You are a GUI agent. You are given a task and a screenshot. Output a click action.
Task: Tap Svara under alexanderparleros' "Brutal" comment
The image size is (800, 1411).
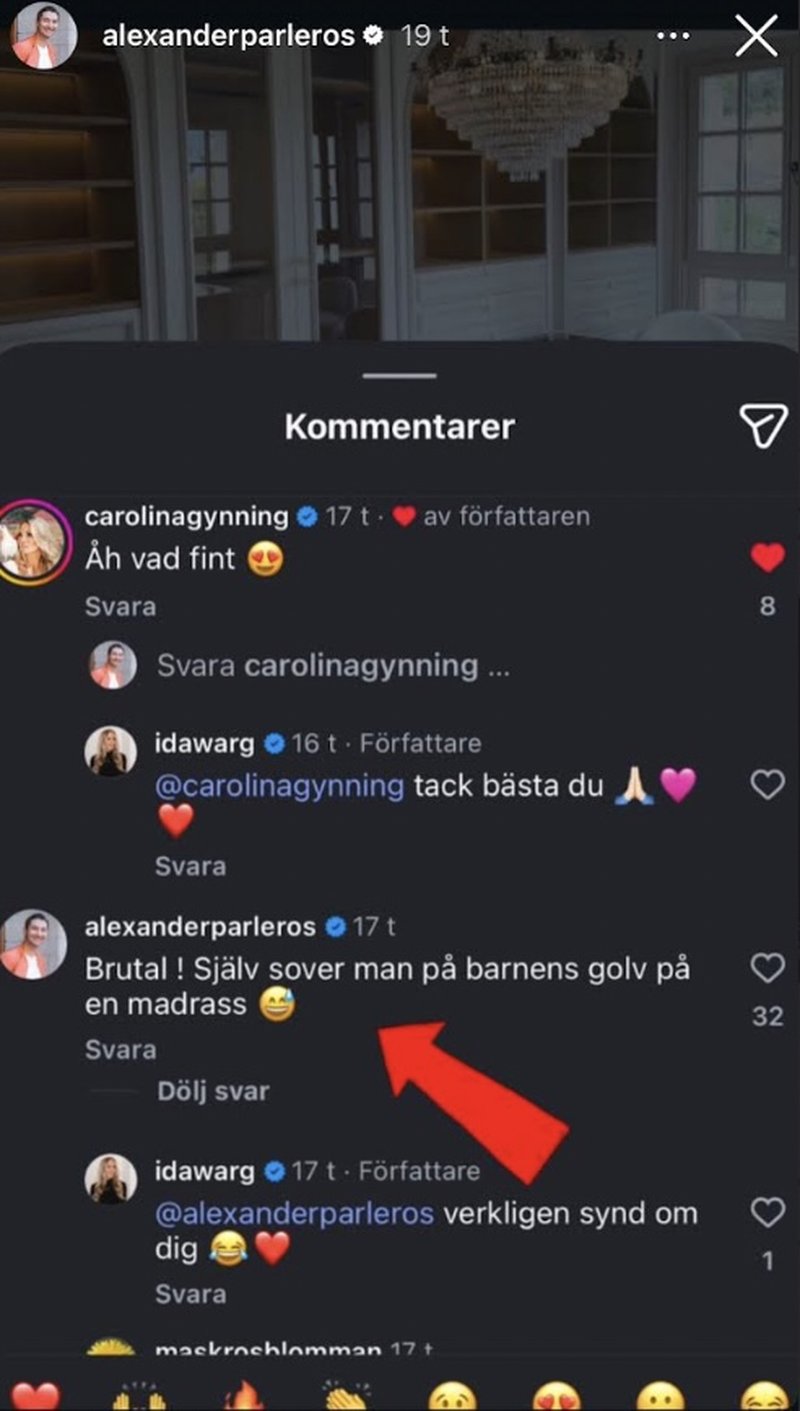point(120,1049)
